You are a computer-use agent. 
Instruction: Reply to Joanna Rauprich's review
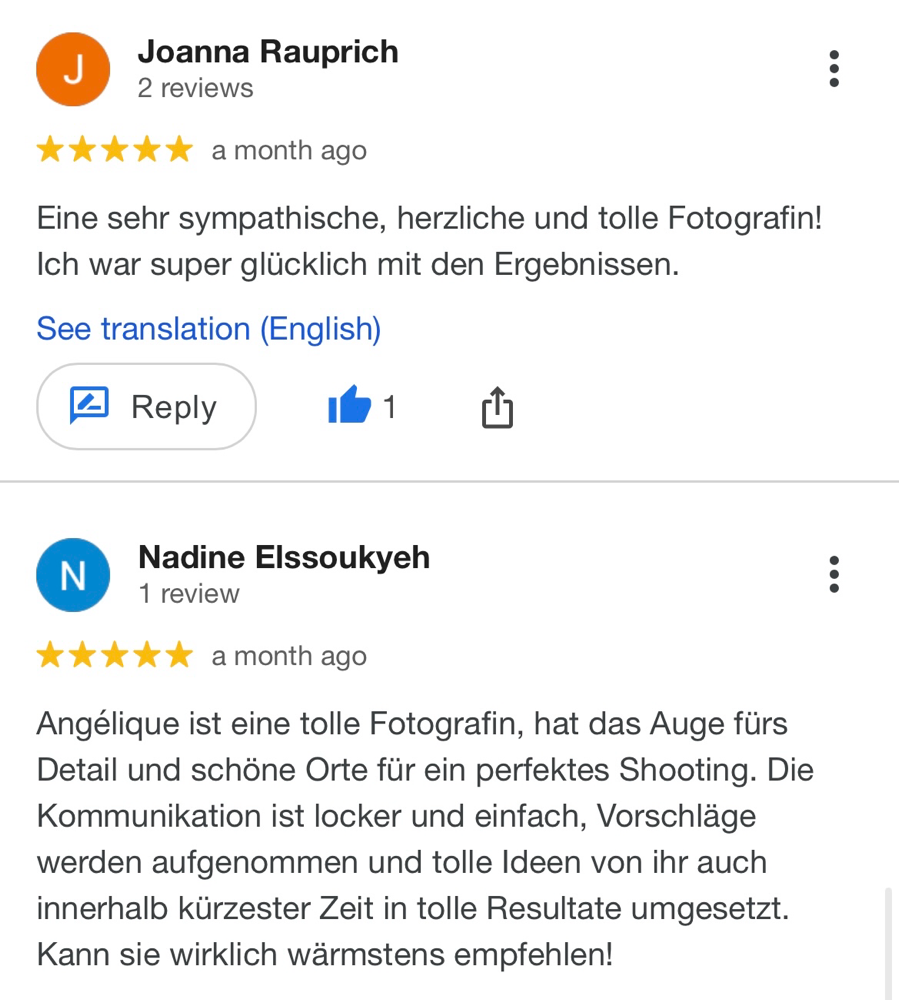146,407
